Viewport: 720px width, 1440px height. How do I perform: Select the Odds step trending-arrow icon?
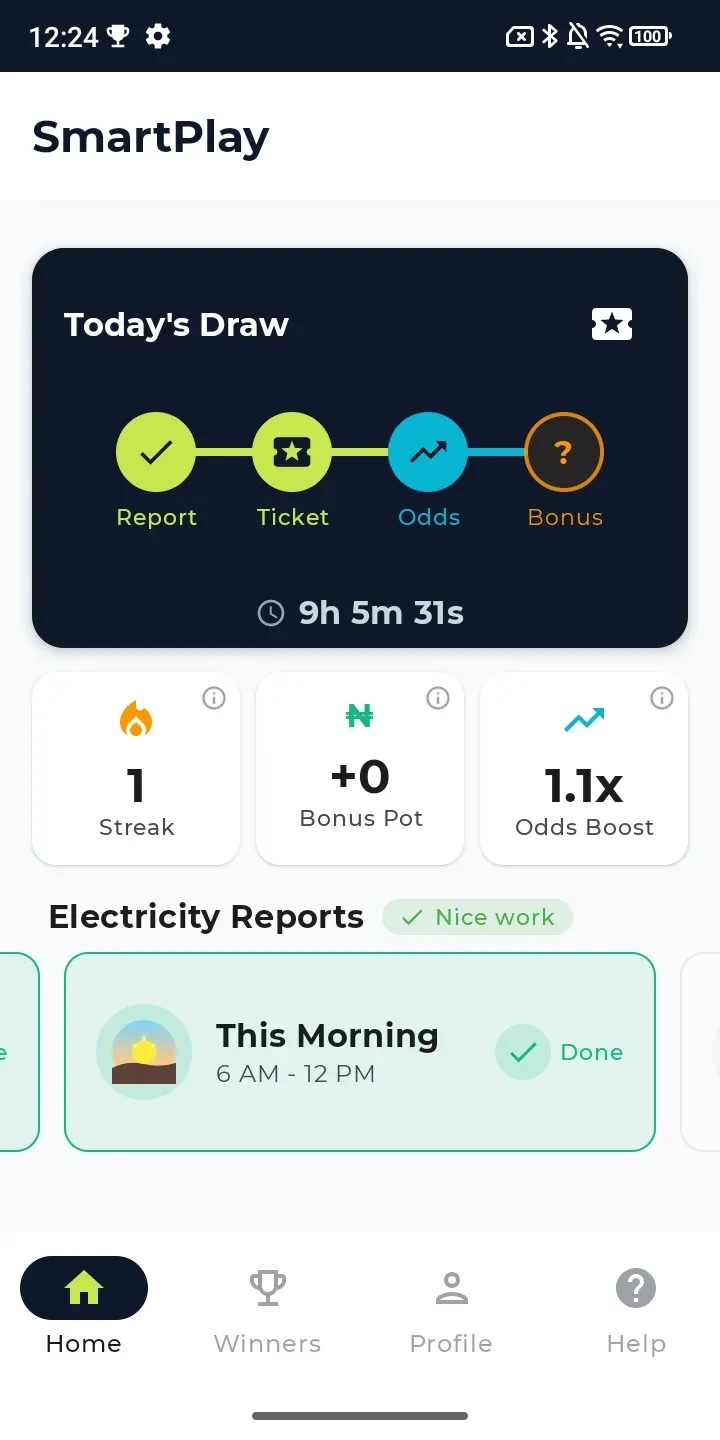tap(428, 451)
